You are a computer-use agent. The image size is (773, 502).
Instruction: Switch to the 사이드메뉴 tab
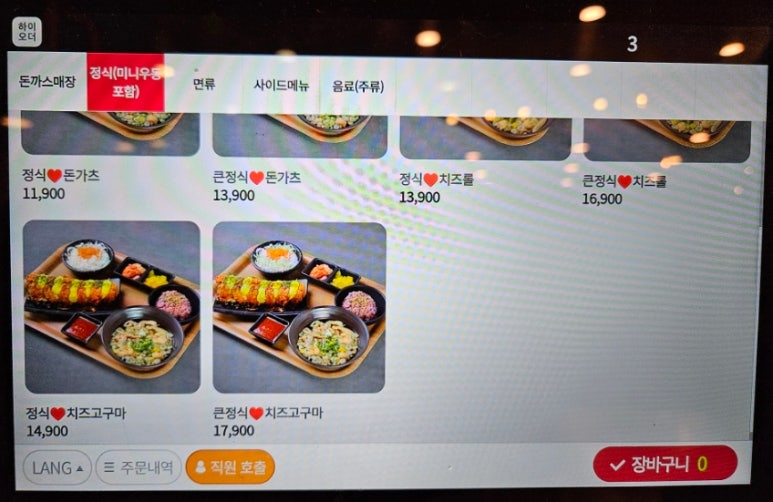tap(280, 85)
